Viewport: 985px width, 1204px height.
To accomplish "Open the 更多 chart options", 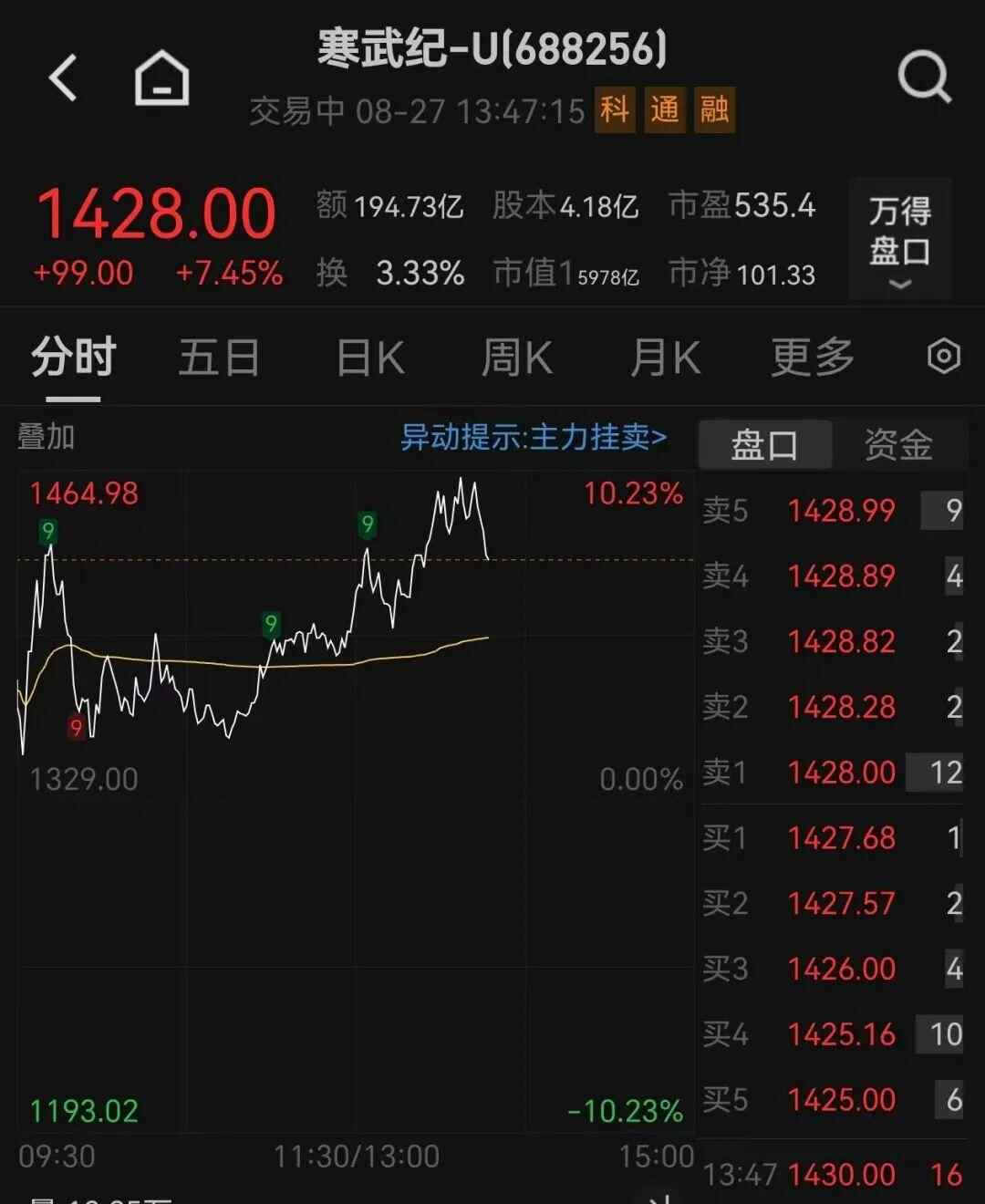I will pos(813,358).
